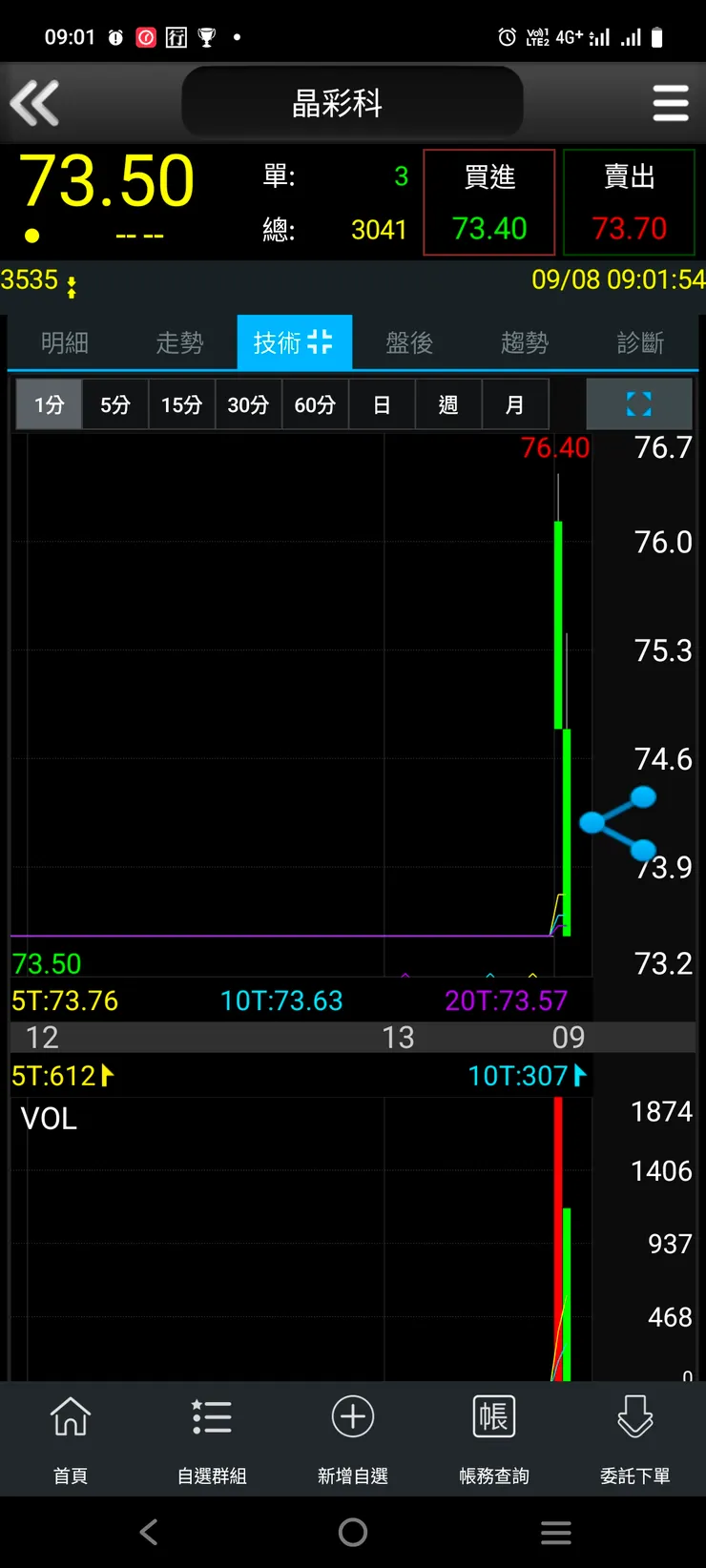Viewport: 706px width, 1568px height.
Task: Open 自選群組 watchlist groups
Action: (x=212, y=1436)
